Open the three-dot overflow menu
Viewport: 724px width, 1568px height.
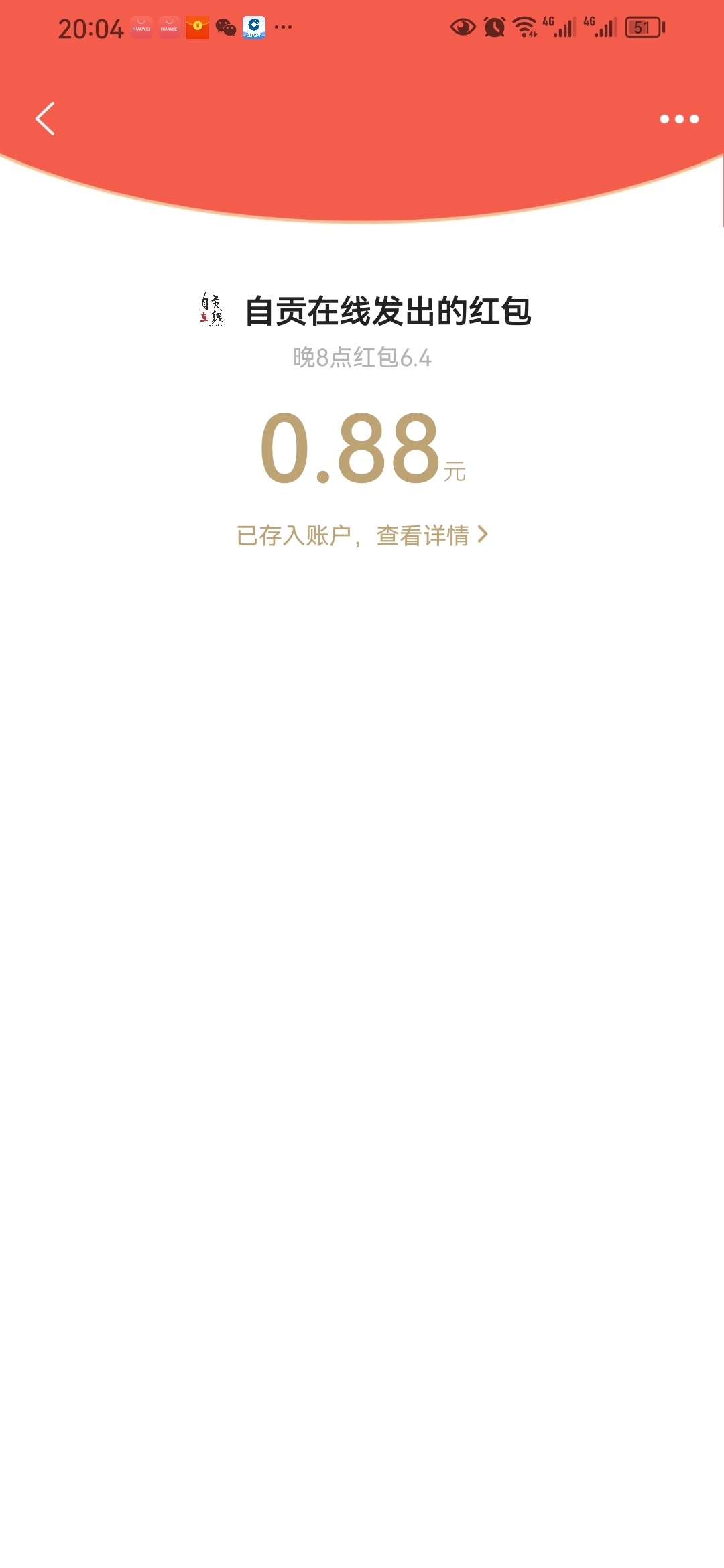click(x=679, y=119)
